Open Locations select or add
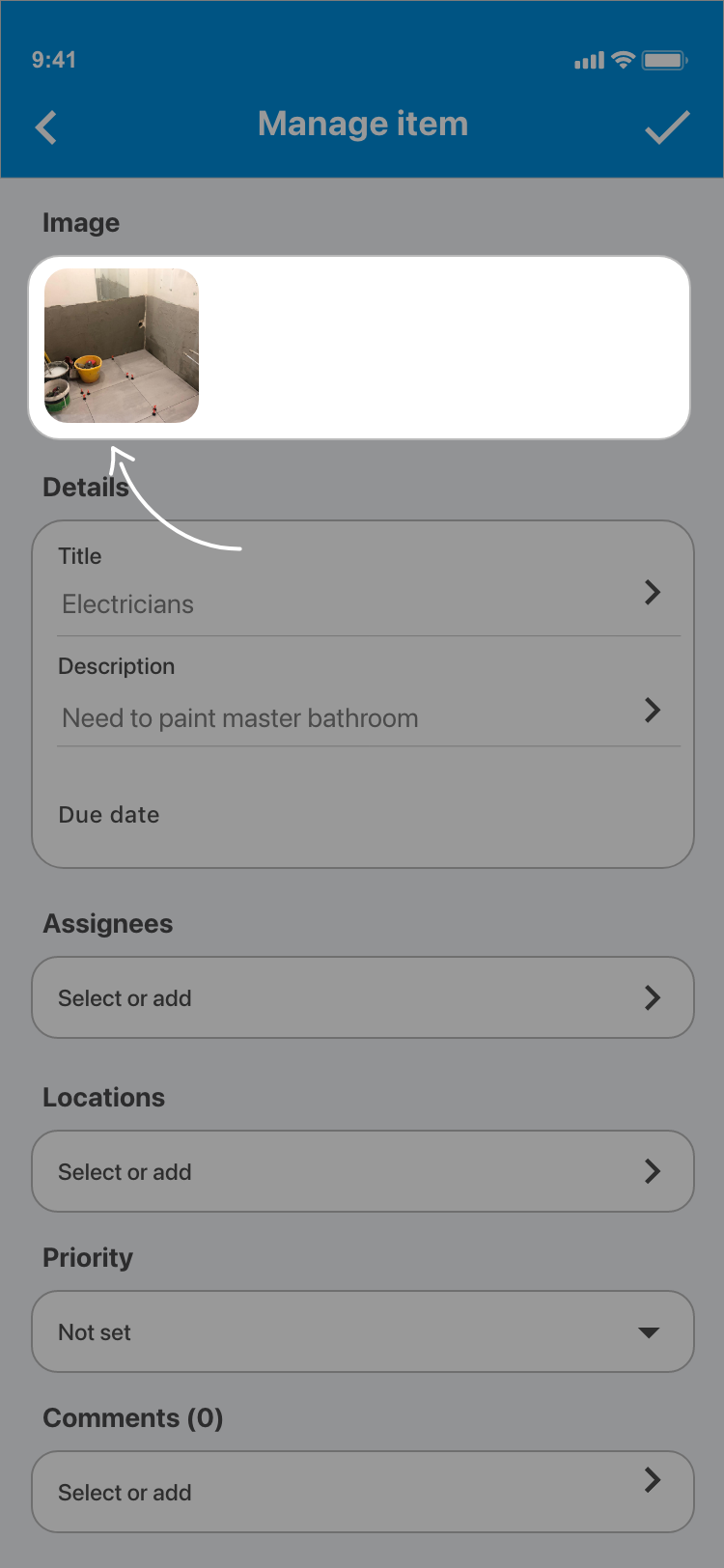This screenshot has height=1568, width=724. point(362,1171)
